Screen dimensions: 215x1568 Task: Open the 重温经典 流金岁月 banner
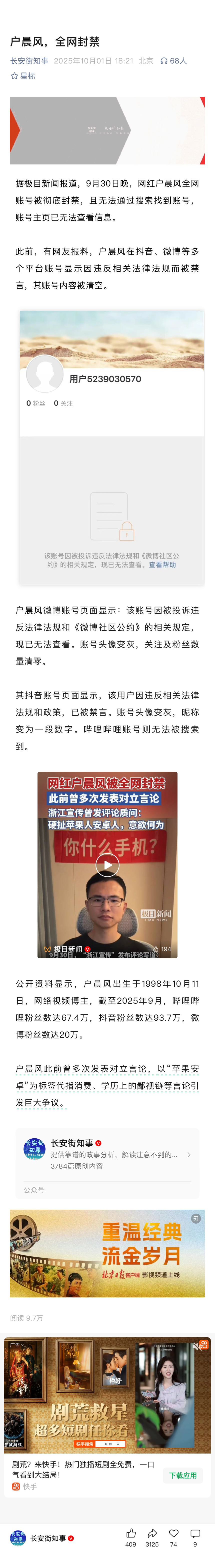(x=107, y=1253)
